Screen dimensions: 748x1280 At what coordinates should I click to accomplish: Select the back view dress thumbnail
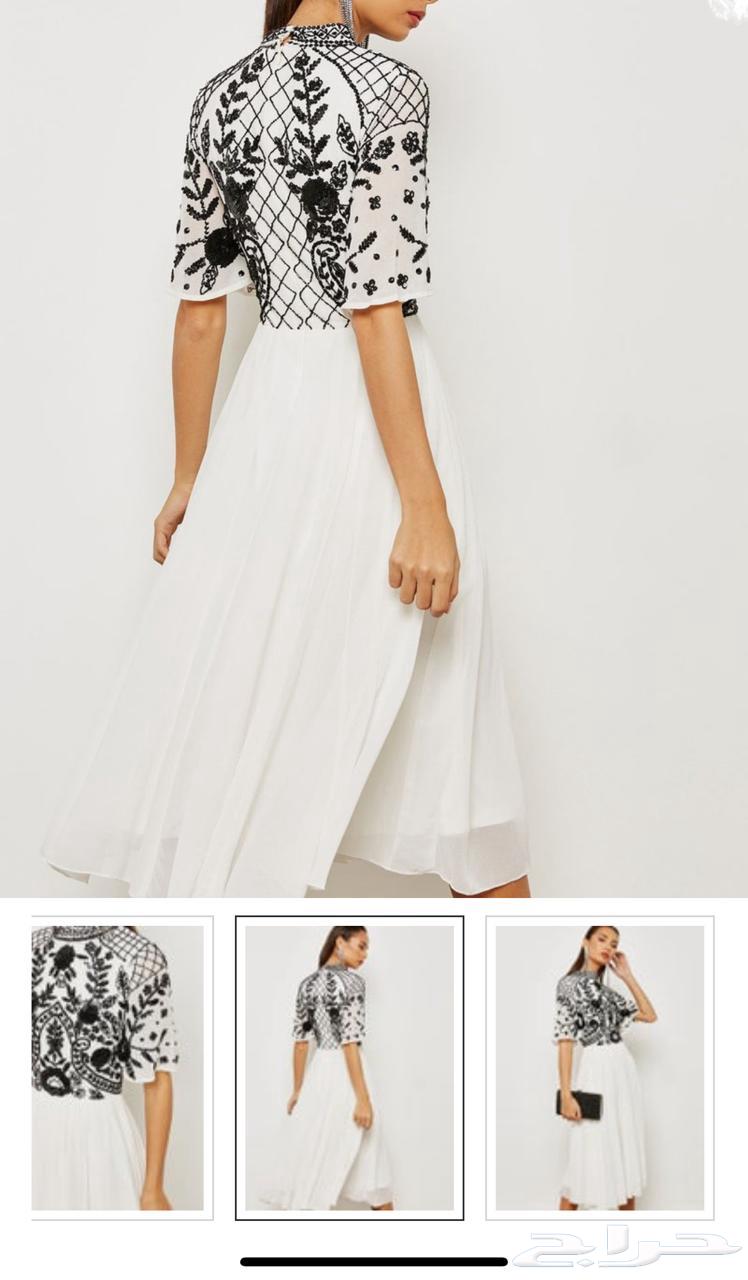[349, 1067]
